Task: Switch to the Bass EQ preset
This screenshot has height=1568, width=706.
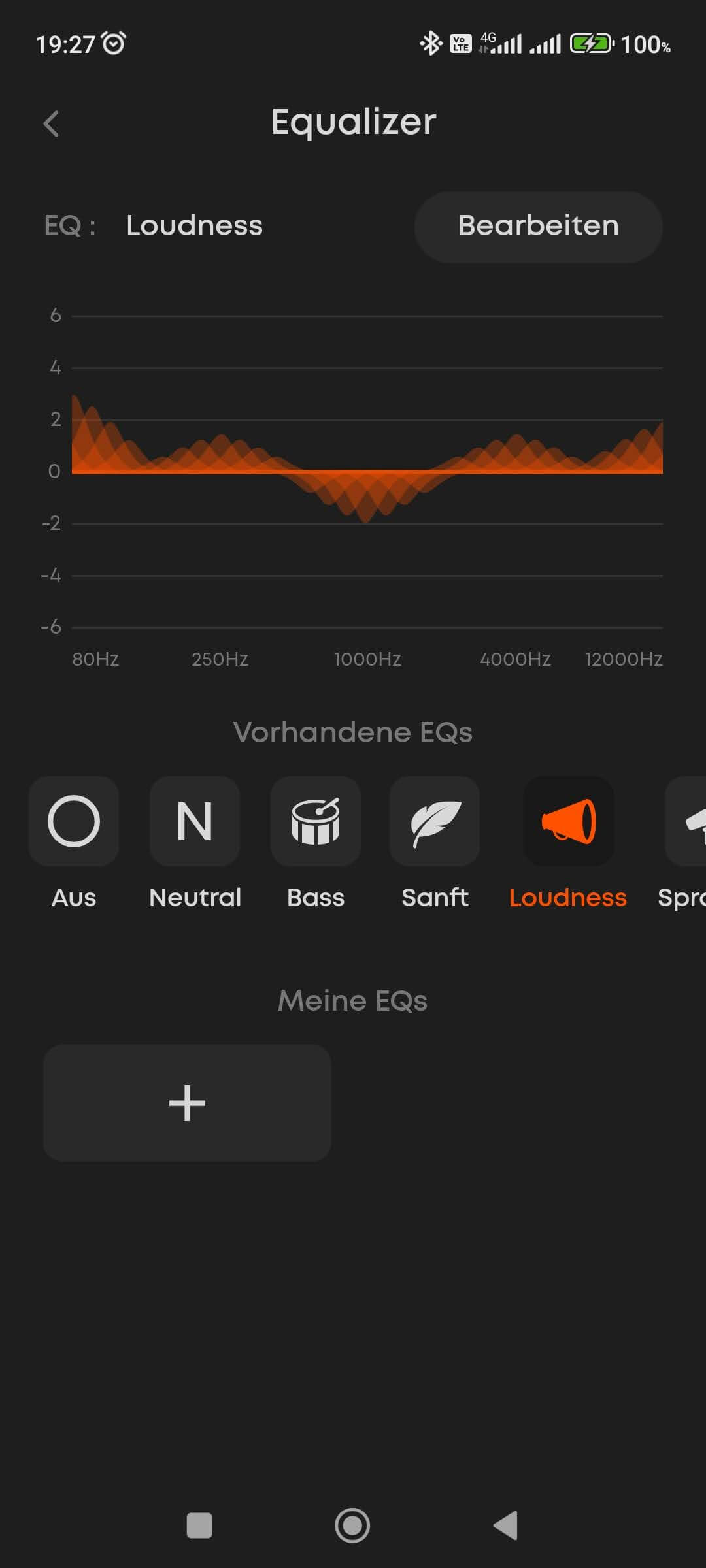Action: point(316,821)
